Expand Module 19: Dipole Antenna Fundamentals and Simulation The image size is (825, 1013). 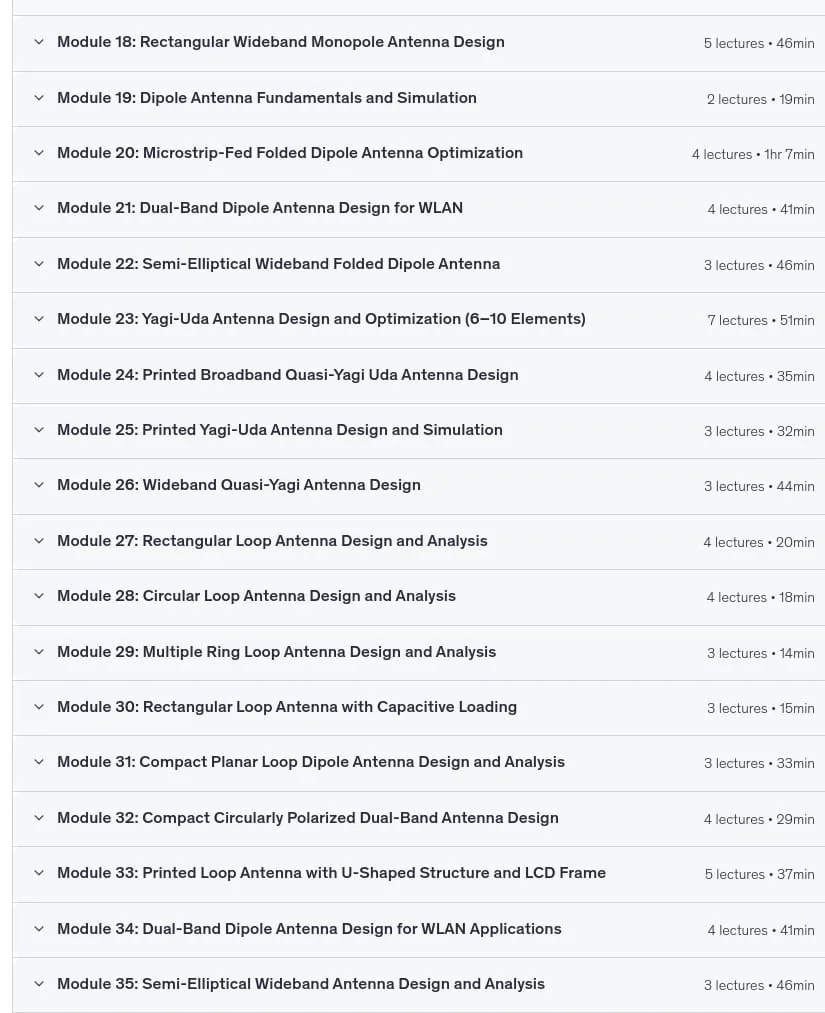click(419, 98)
